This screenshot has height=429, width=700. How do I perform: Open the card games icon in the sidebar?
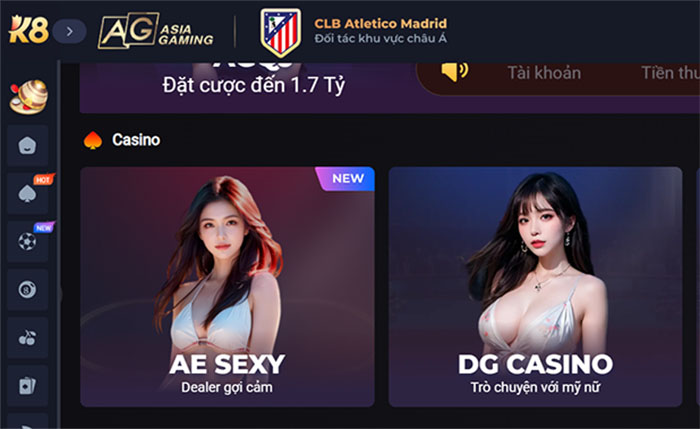click(x=27, y=385)
